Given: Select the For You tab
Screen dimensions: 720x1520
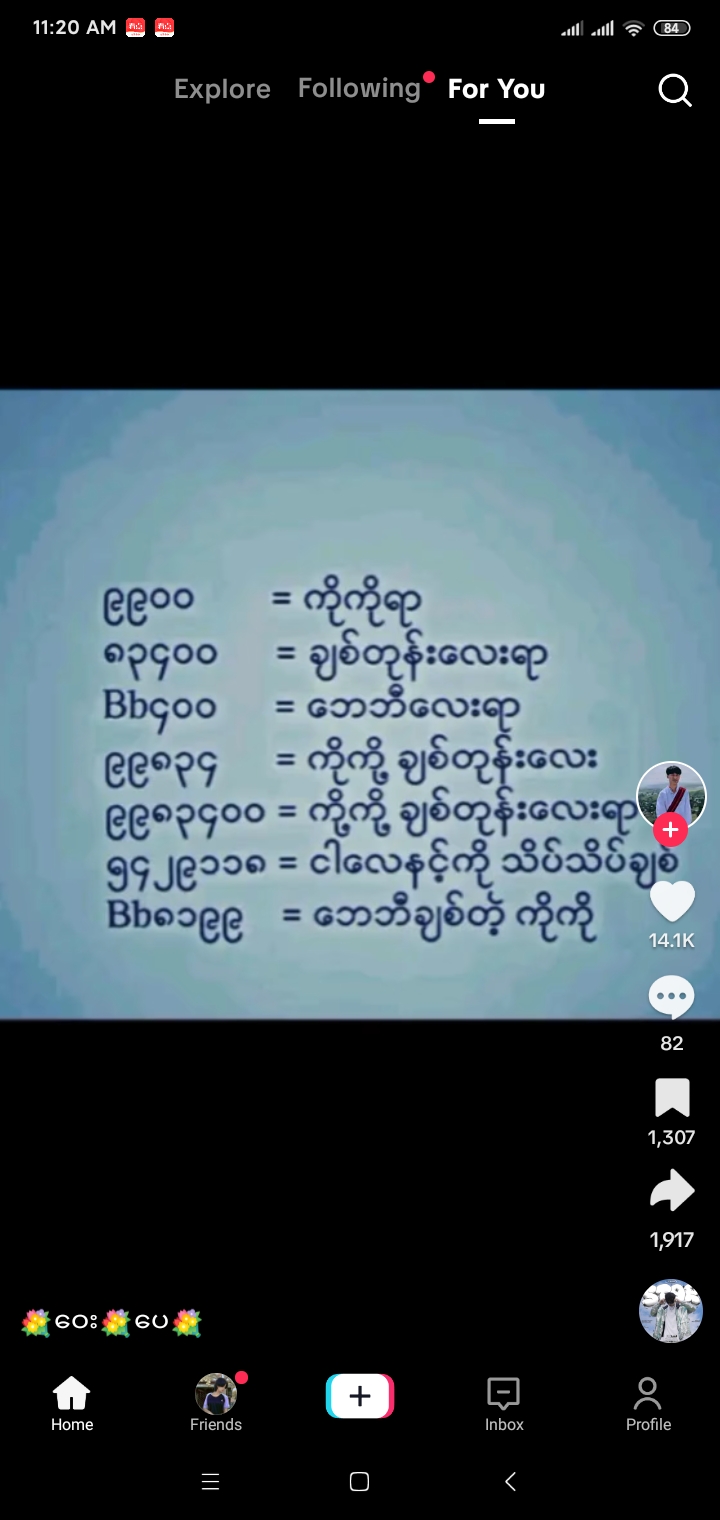Looking at the screenshot, I should [496, 89].
